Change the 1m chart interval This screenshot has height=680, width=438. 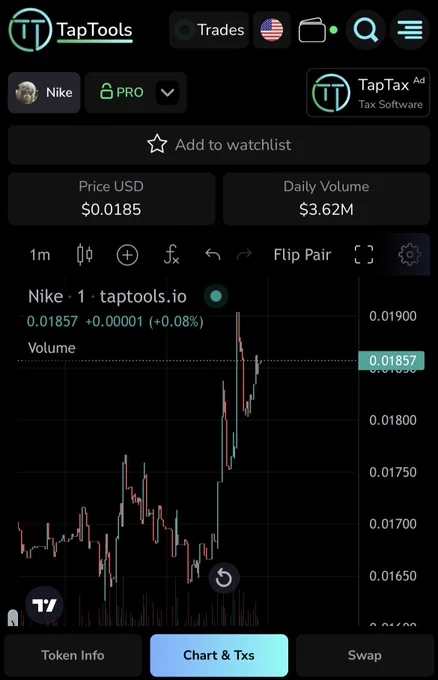click(x=40, y=255)
